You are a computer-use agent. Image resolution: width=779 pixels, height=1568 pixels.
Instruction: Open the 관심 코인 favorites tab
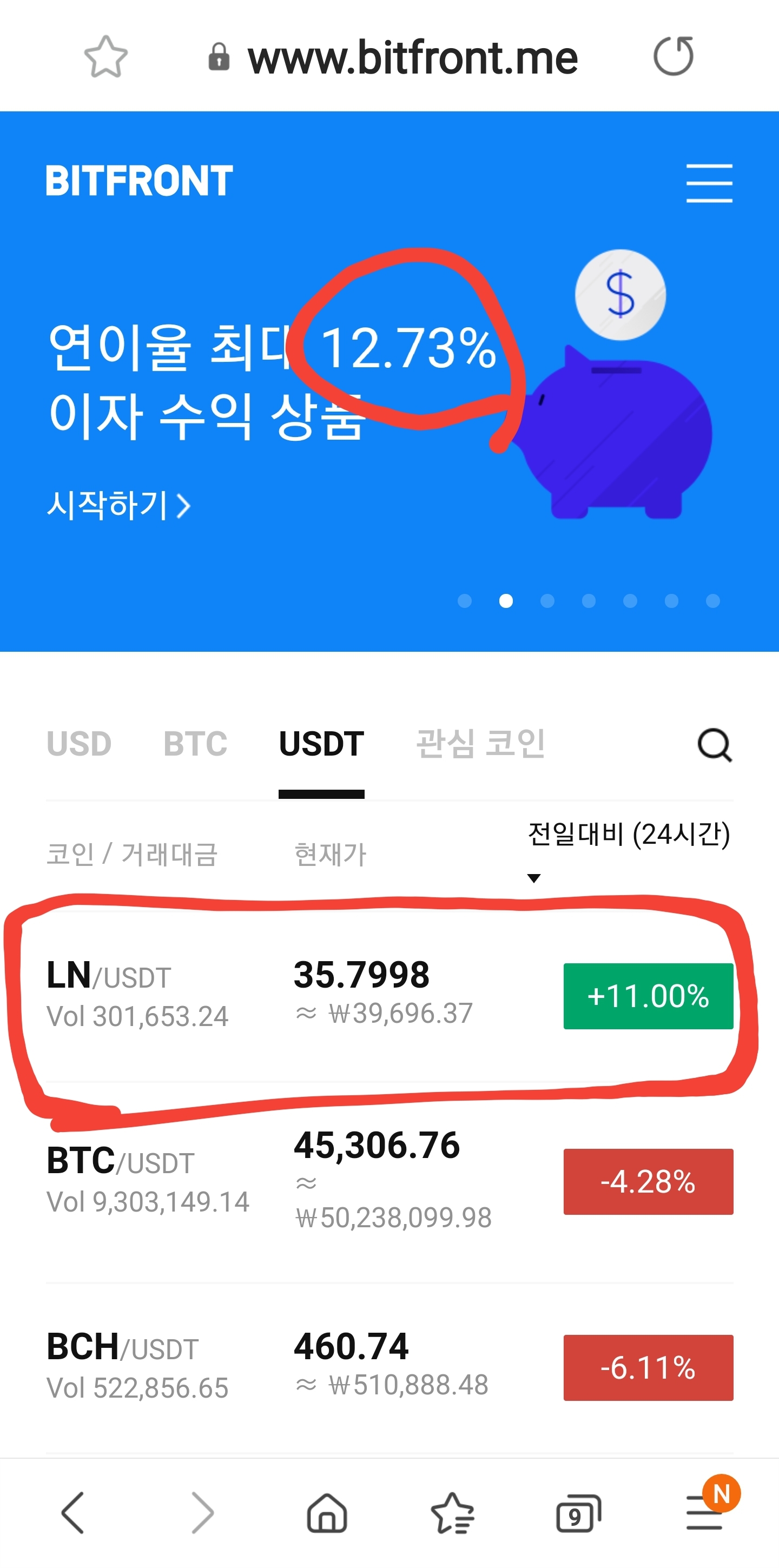tap(480, 744)
